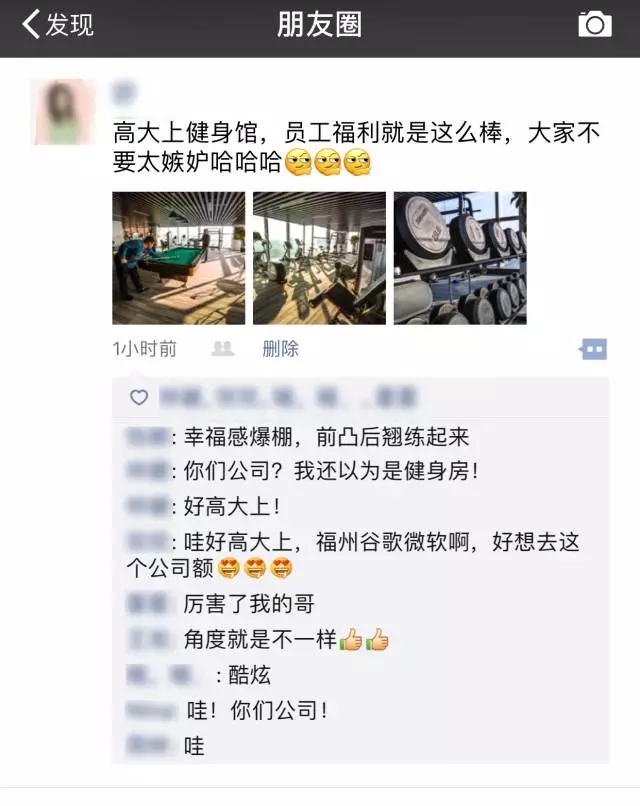Delete this post via 删除

click(280, 349)
